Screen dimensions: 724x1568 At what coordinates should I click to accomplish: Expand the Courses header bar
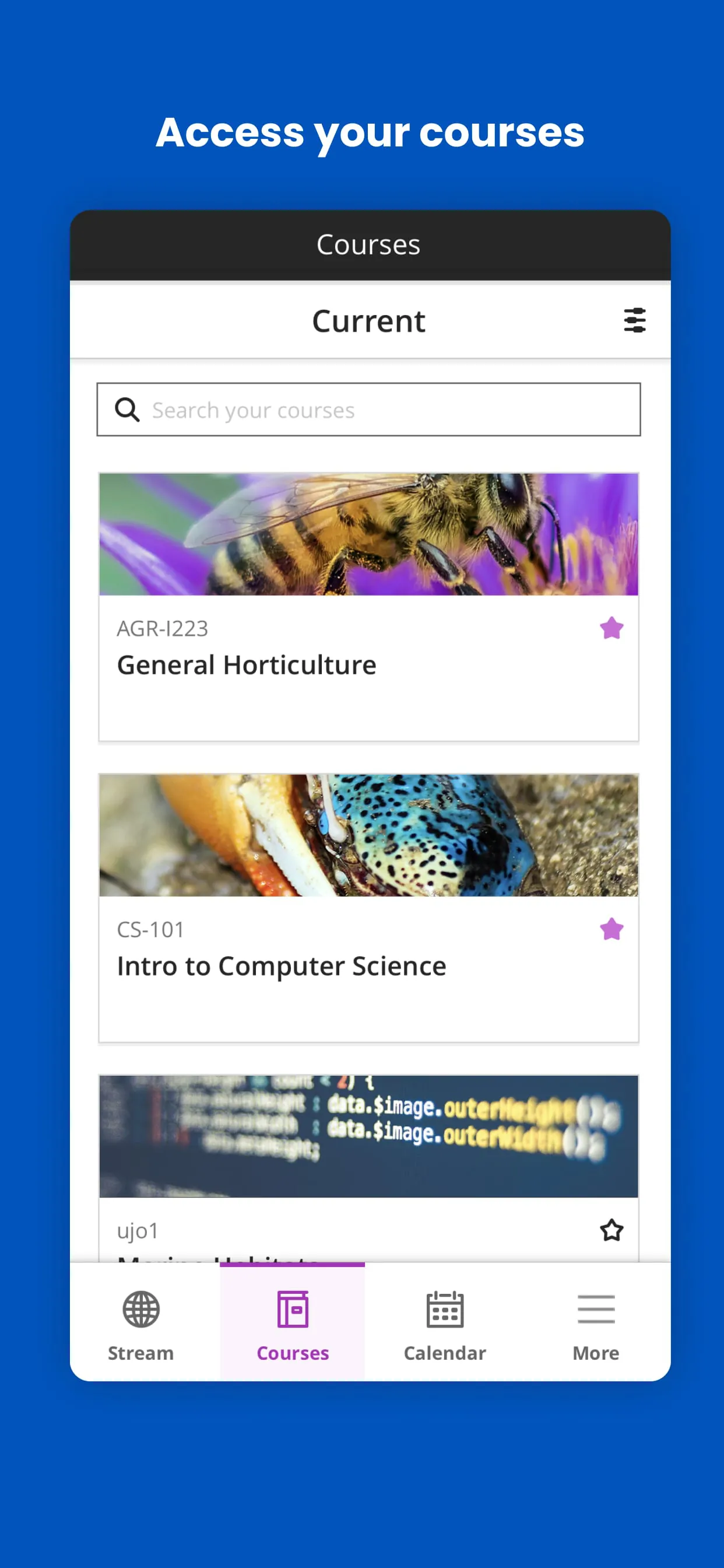pyautogui.click(x=368, y=244)
